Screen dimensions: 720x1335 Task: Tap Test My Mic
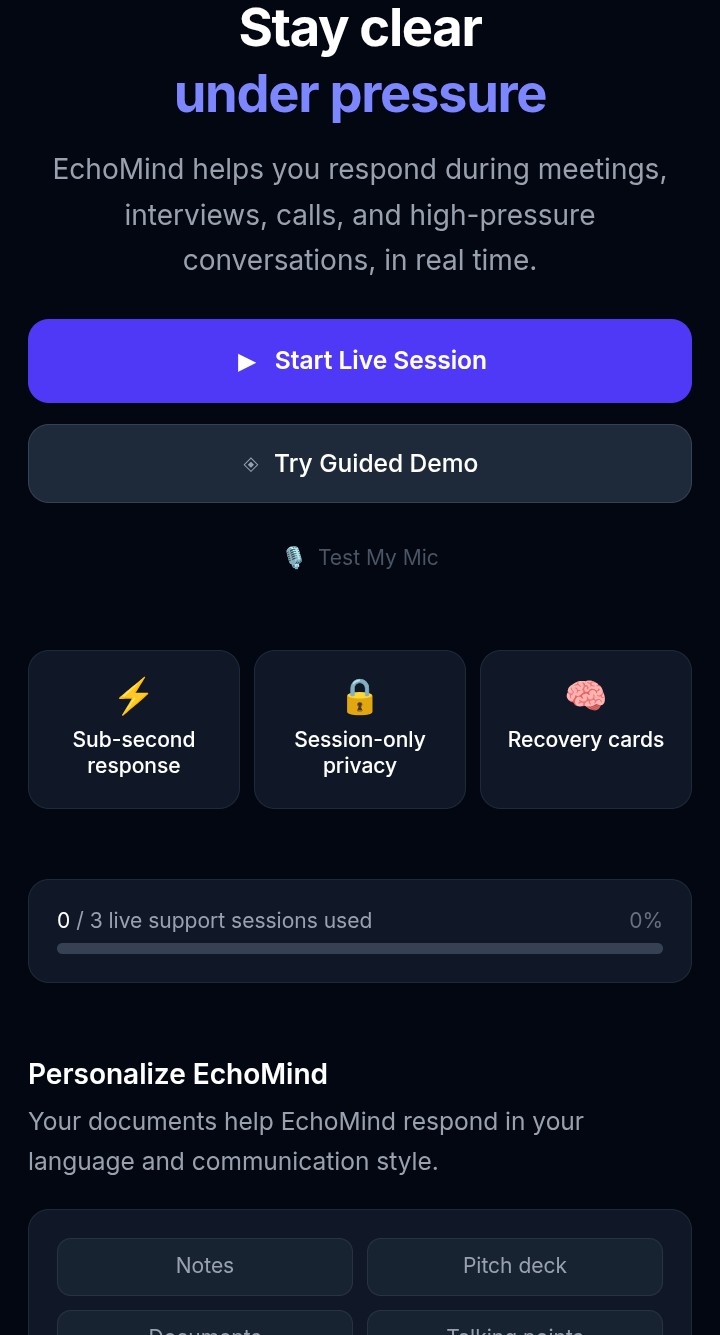360,558
